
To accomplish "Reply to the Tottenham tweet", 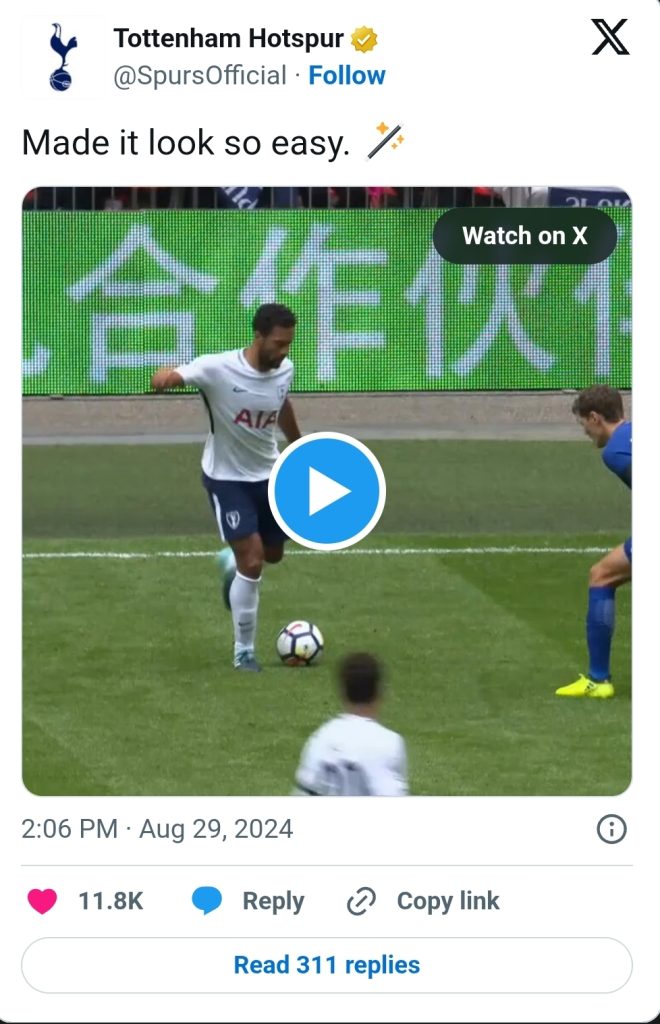I will coord(249,901).
